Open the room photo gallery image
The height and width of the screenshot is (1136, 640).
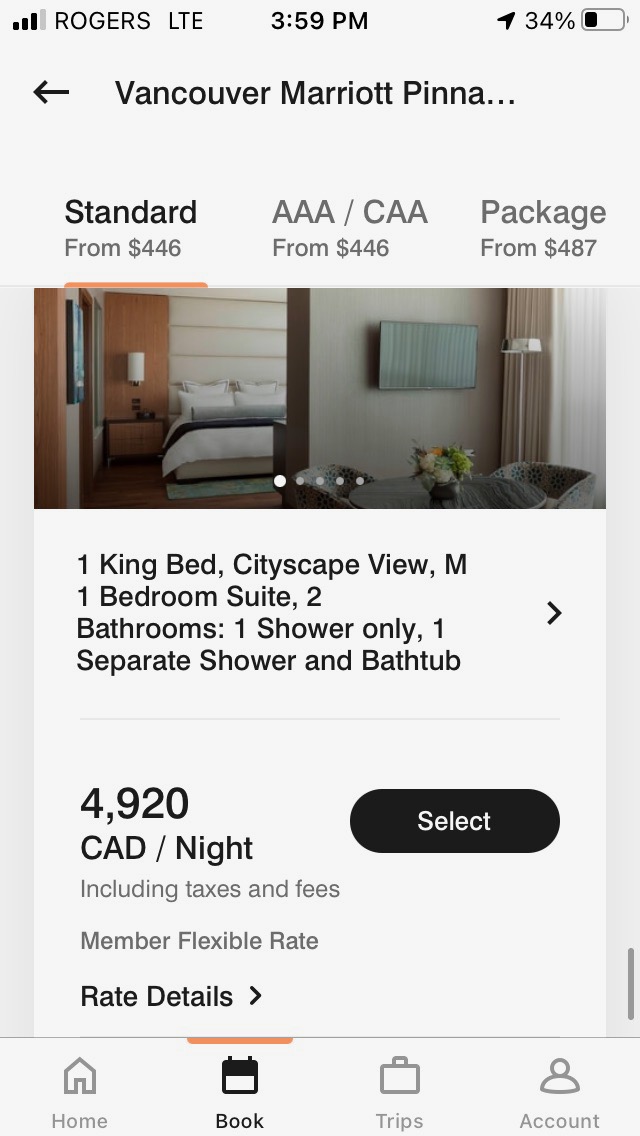coord(320,398)
